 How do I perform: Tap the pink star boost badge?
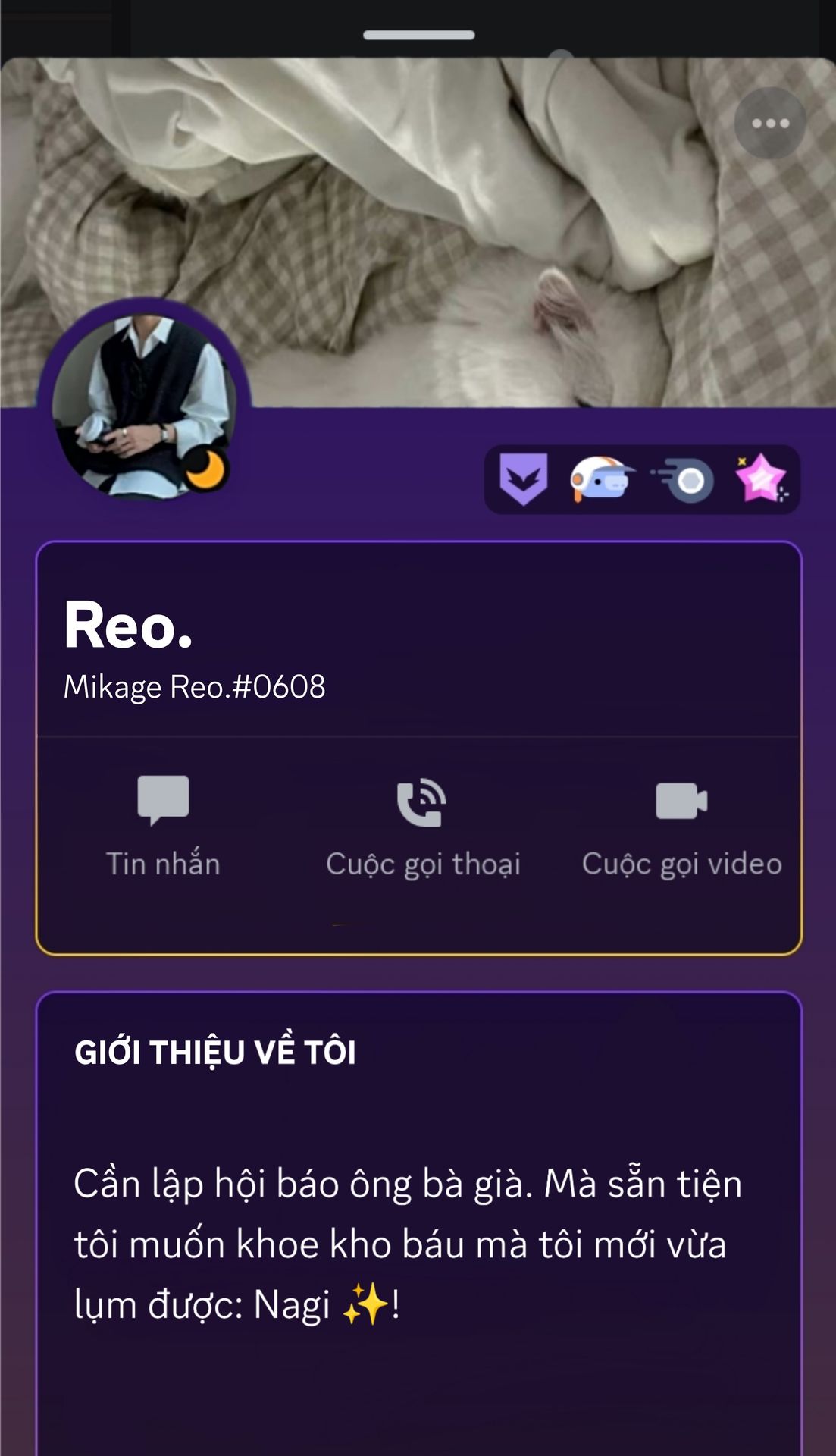tap(760, 479)
